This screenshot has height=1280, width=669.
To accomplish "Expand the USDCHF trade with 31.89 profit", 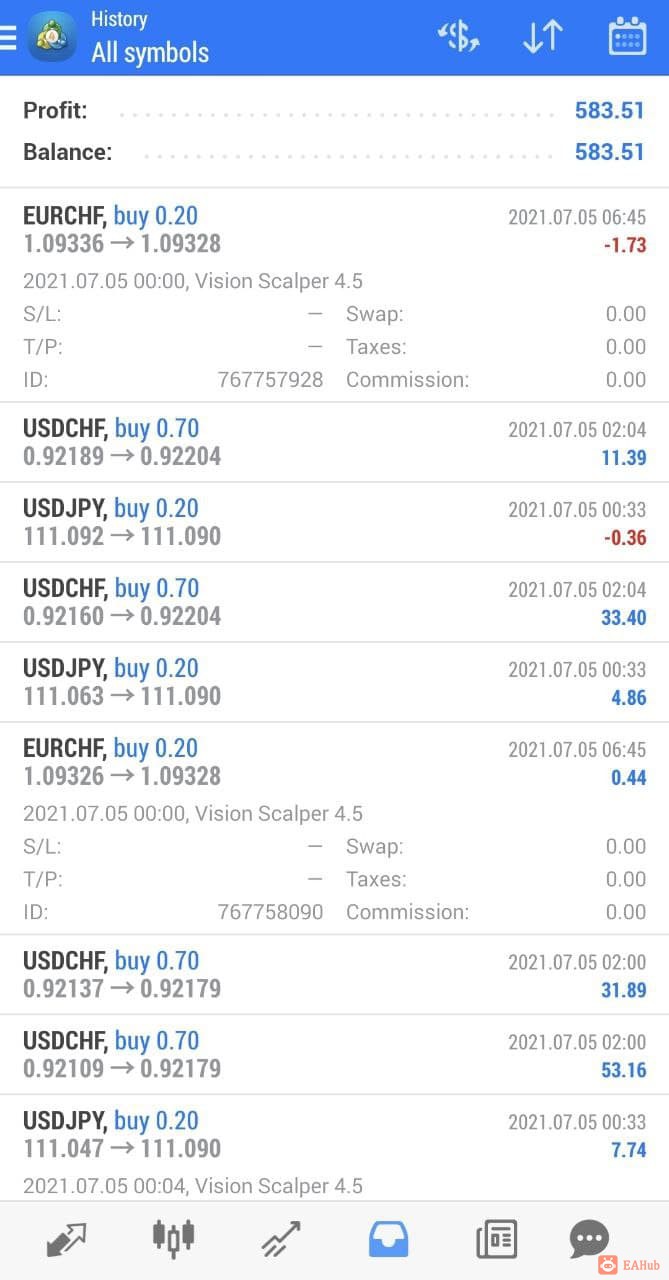I will (x=334, y=975).
